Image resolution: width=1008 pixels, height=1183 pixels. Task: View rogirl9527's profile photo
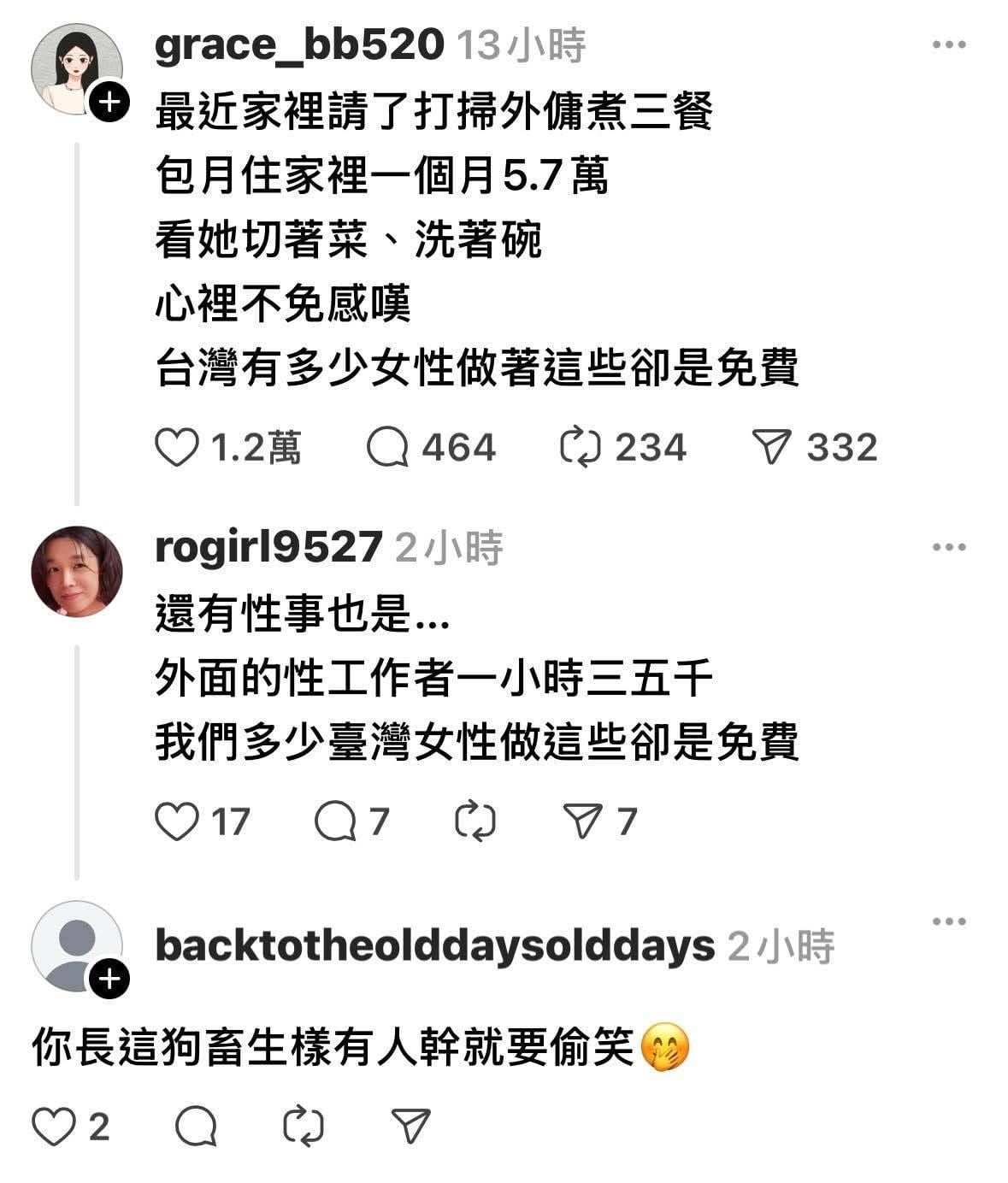(x=77, y=571)
